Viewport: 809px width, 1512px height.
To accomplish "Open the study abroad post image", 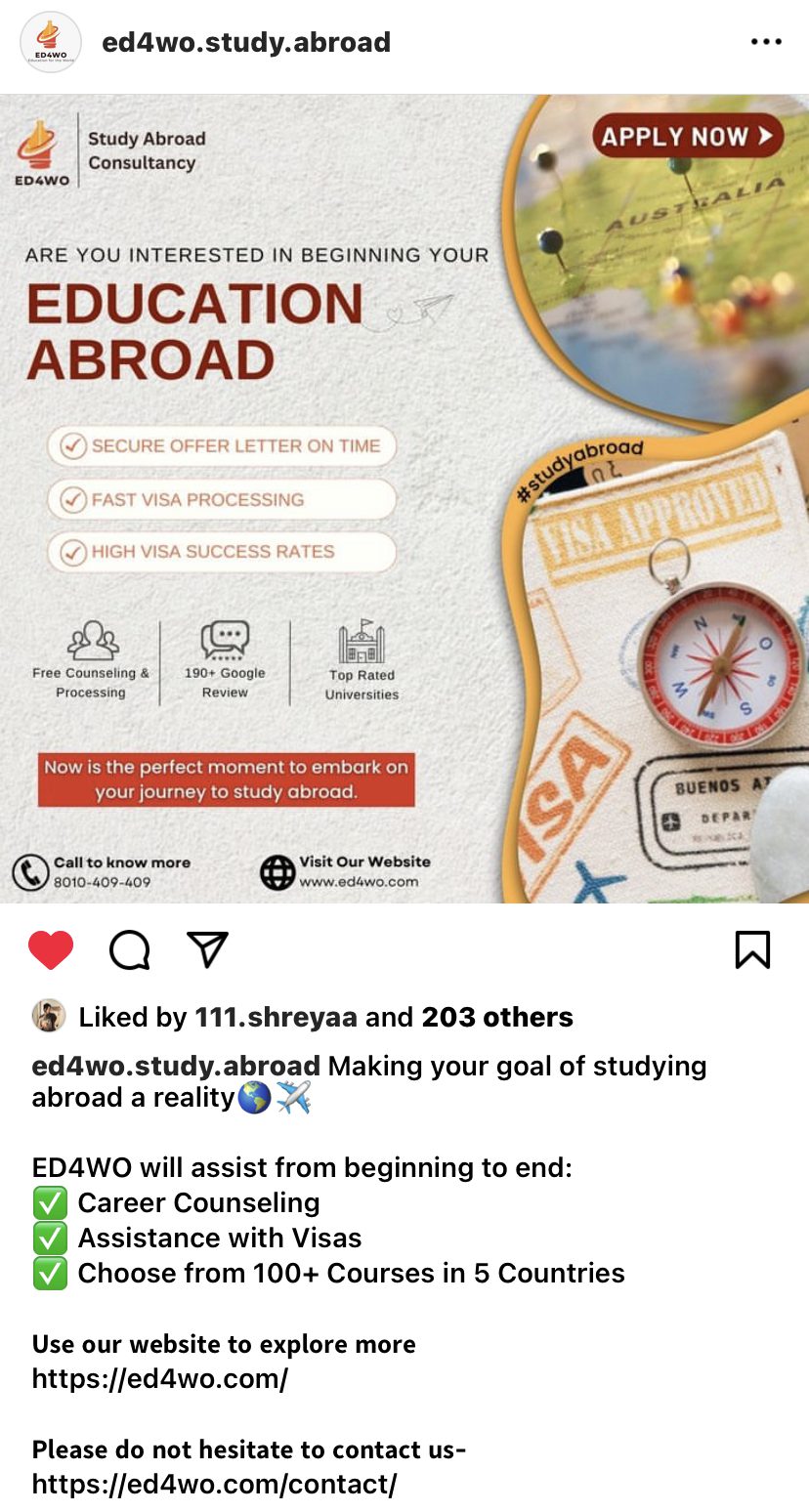I will pos(404,498).
